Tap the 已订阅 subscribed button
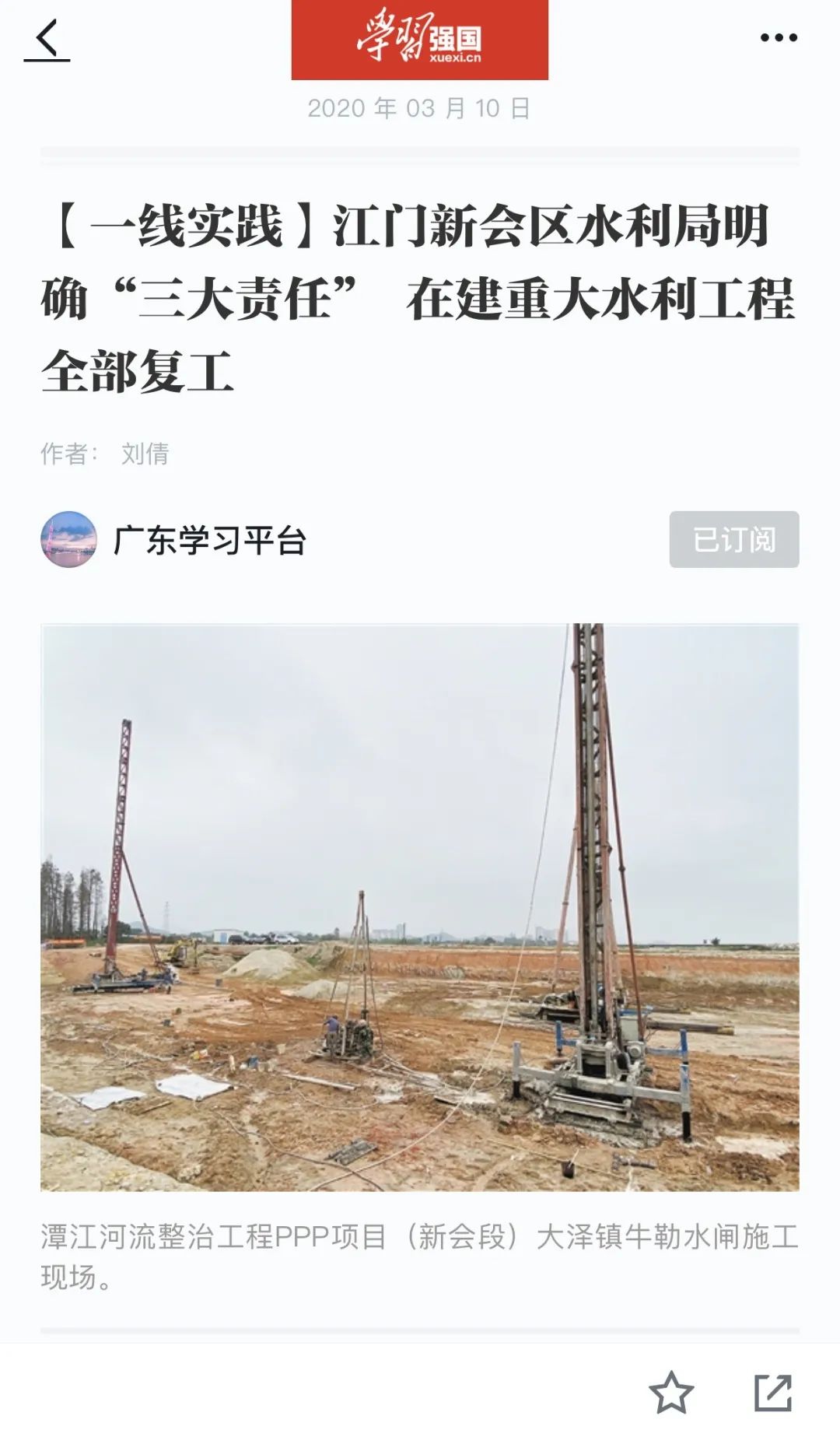 pyautogui.click(x=733, y=539)
